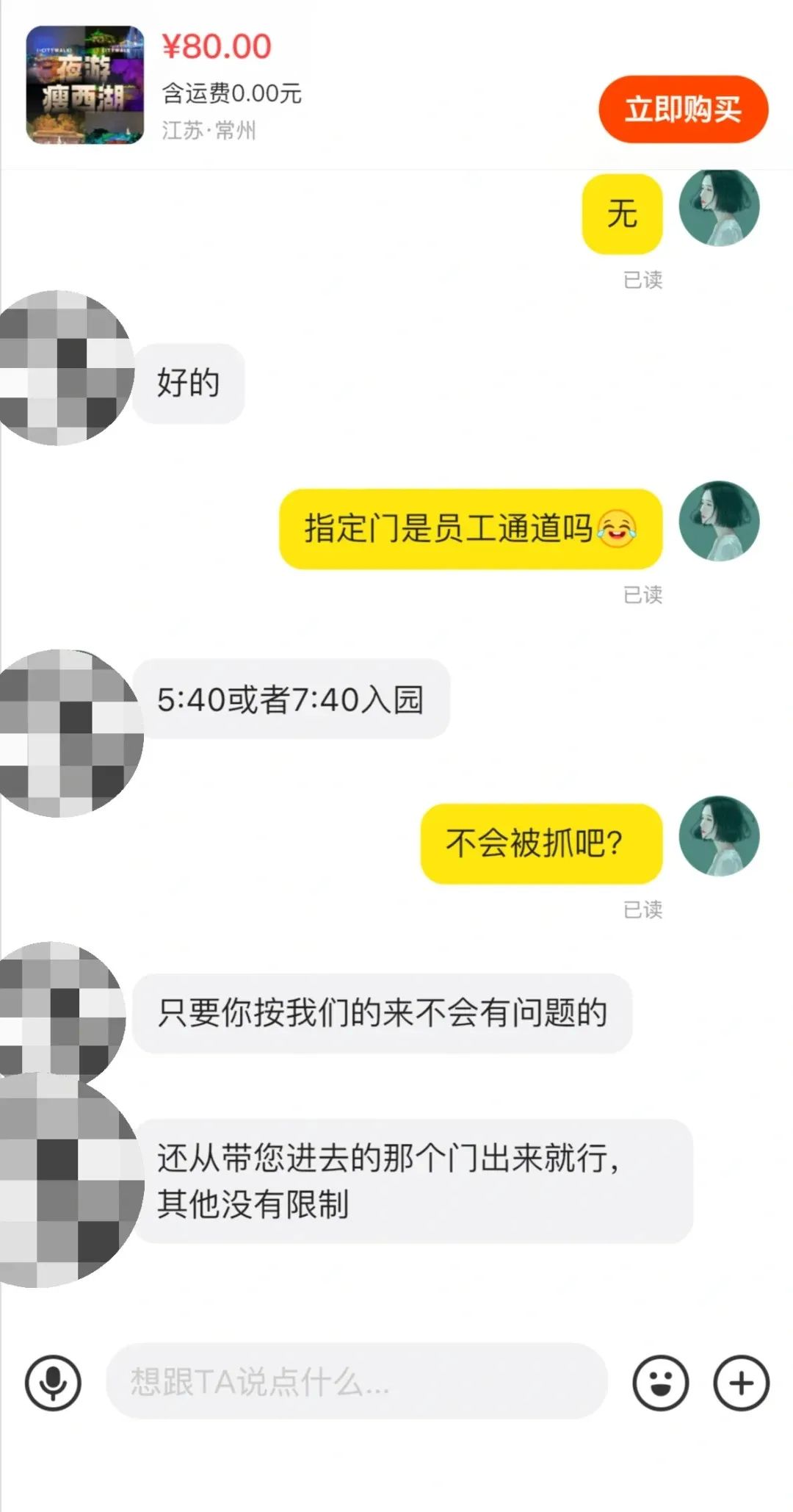Open the 夜游瘦西湖 product thumbnail
Screen dimensions: 793x1512
click(x=85, y=84)
